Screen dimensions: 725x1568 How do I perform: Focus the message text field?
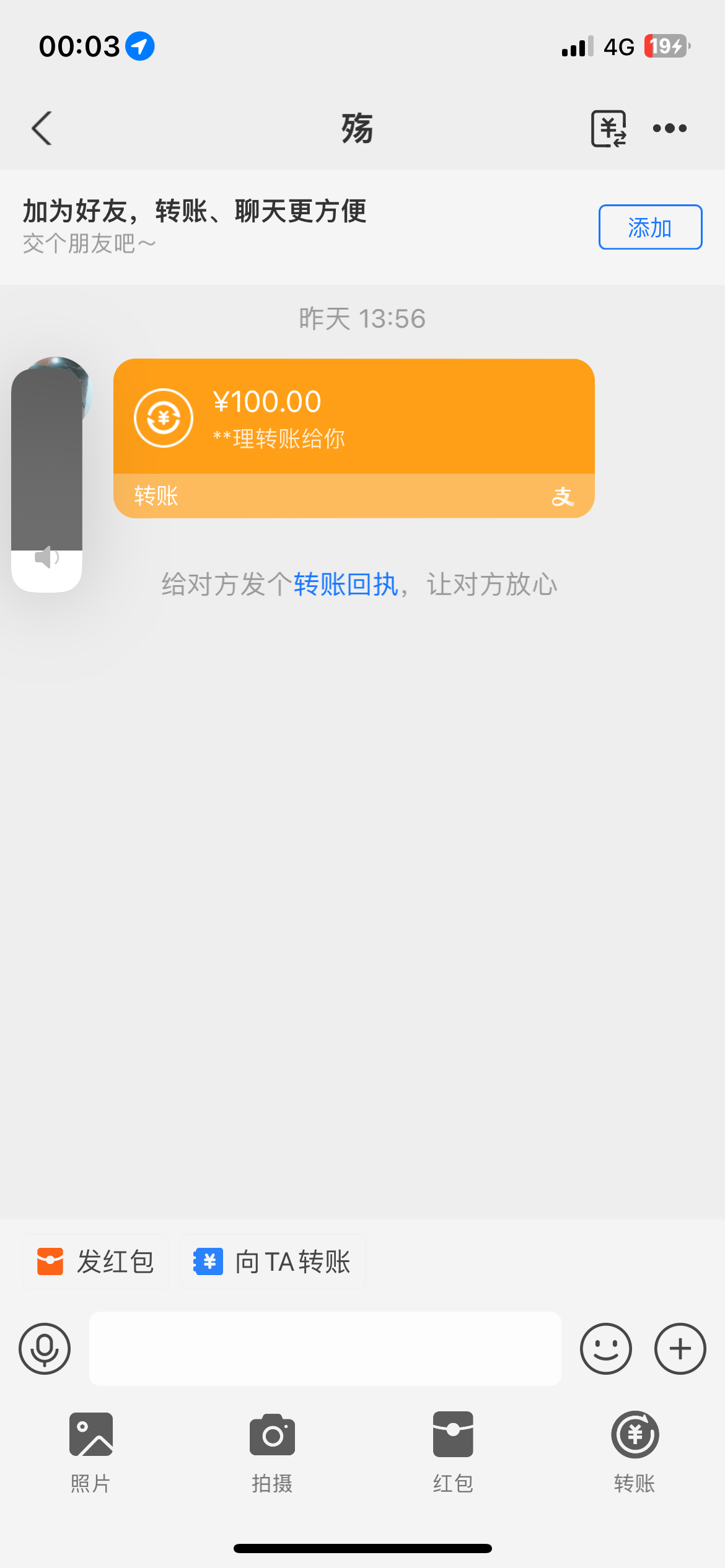coord(325,1349)
